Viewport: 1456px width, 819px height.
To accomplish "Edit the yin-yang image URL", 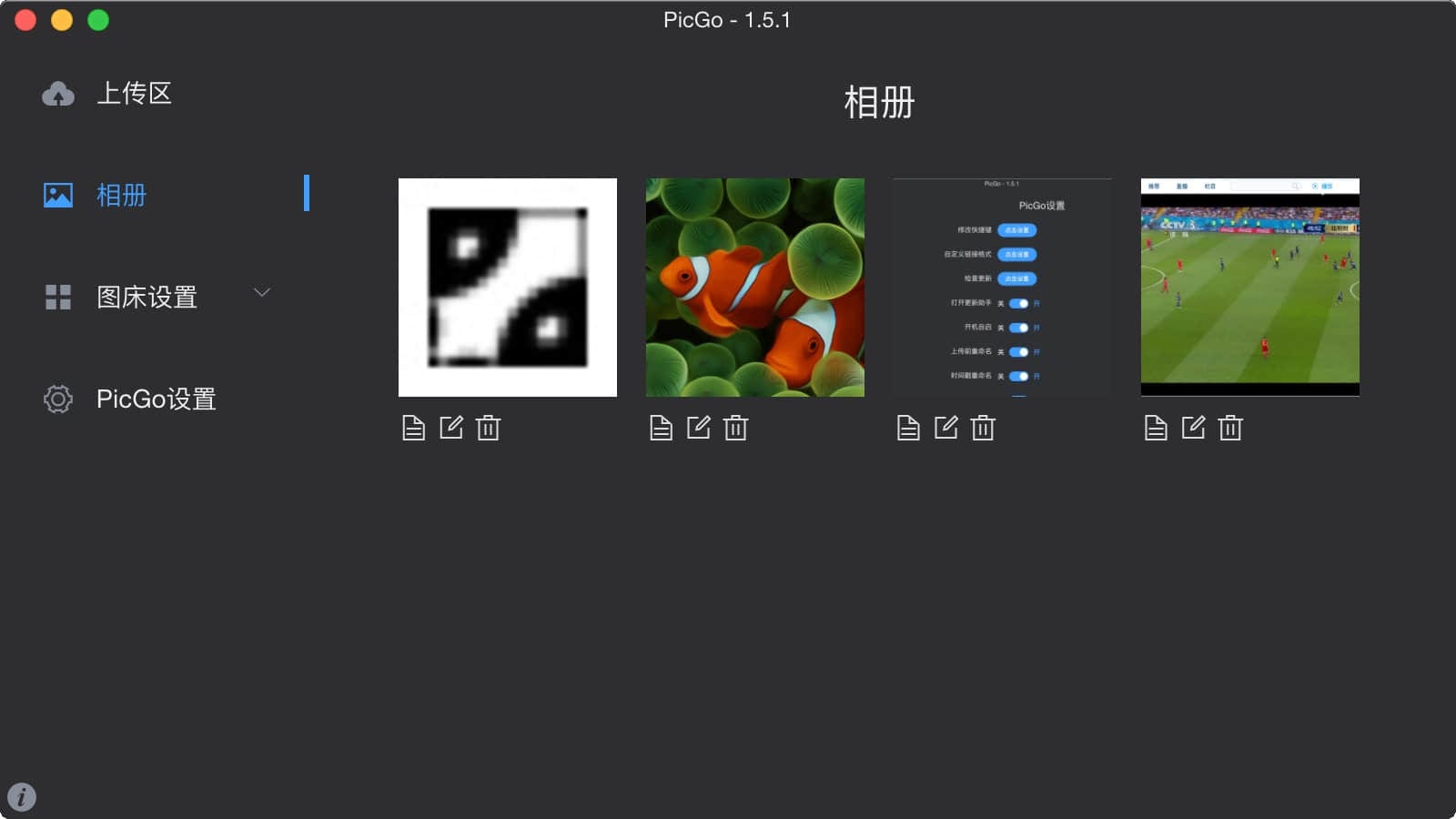I will (451, 428).
